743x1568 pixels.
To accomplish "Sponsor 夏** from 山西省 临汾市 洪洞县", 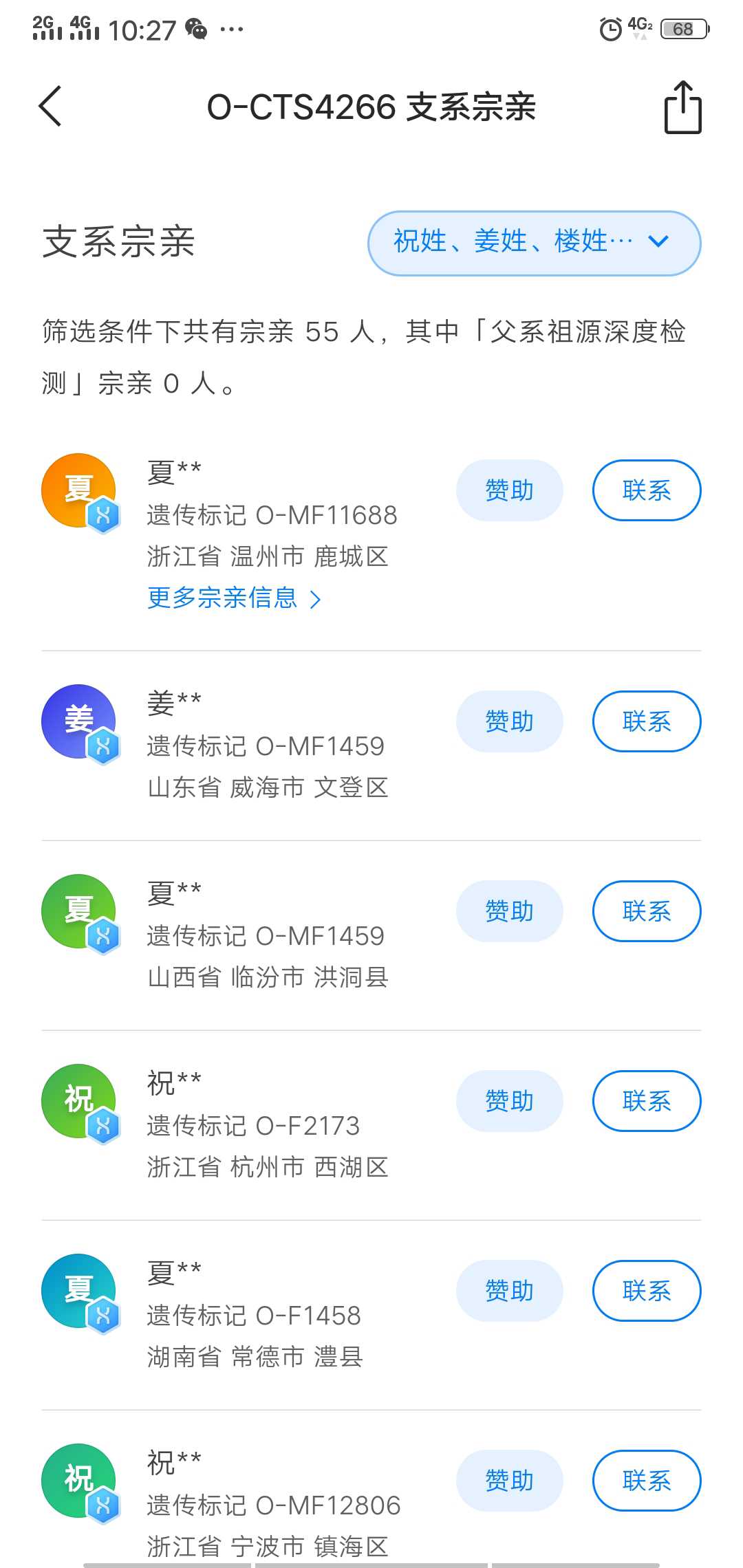I will pos(510,911).
